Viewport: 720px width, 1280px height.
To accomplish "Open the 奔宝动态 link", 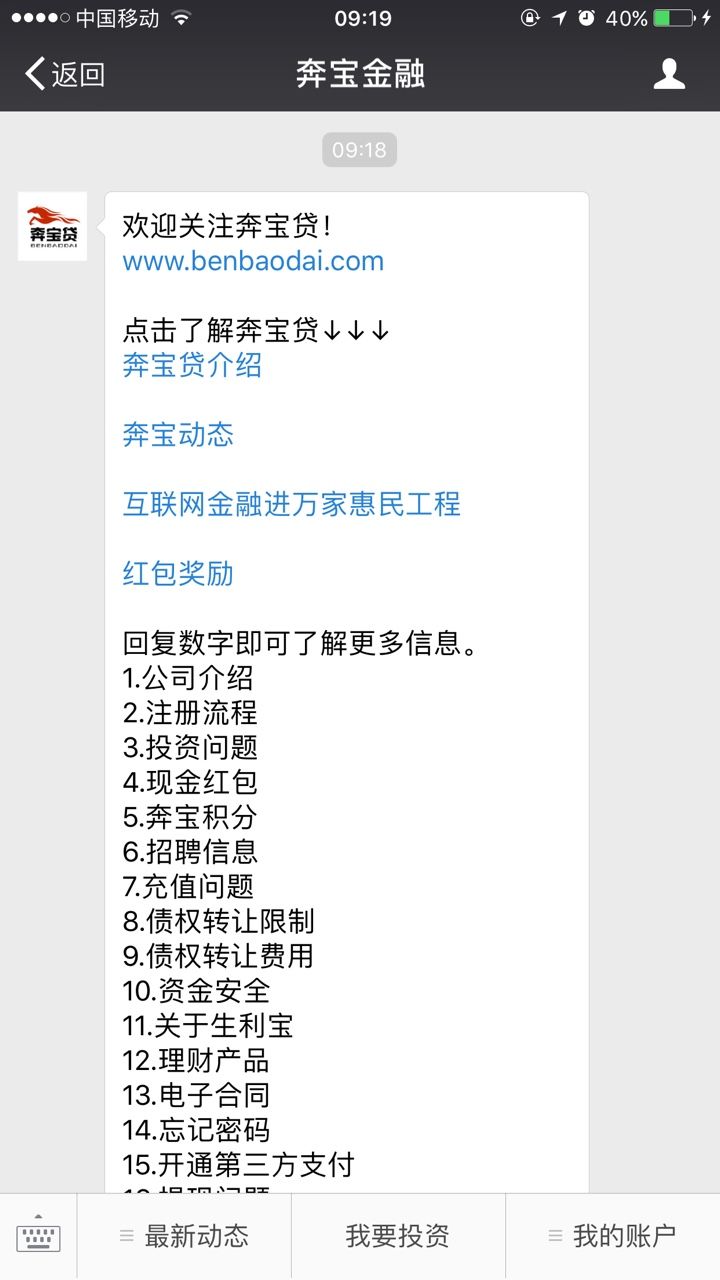I will coord(178,435).
